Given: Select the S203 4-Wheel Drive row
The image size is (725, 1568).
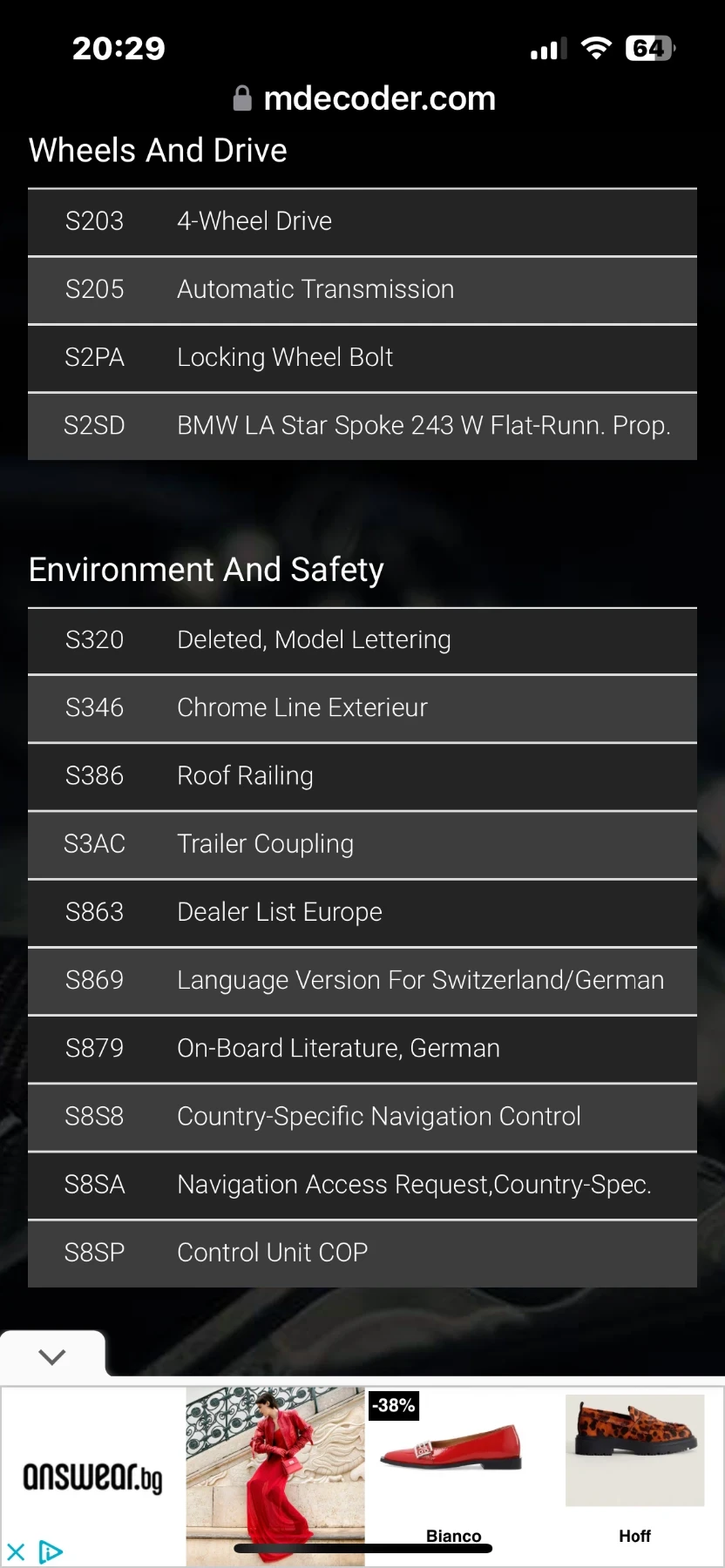Looking at the screenshot, I should click(362, 222).
